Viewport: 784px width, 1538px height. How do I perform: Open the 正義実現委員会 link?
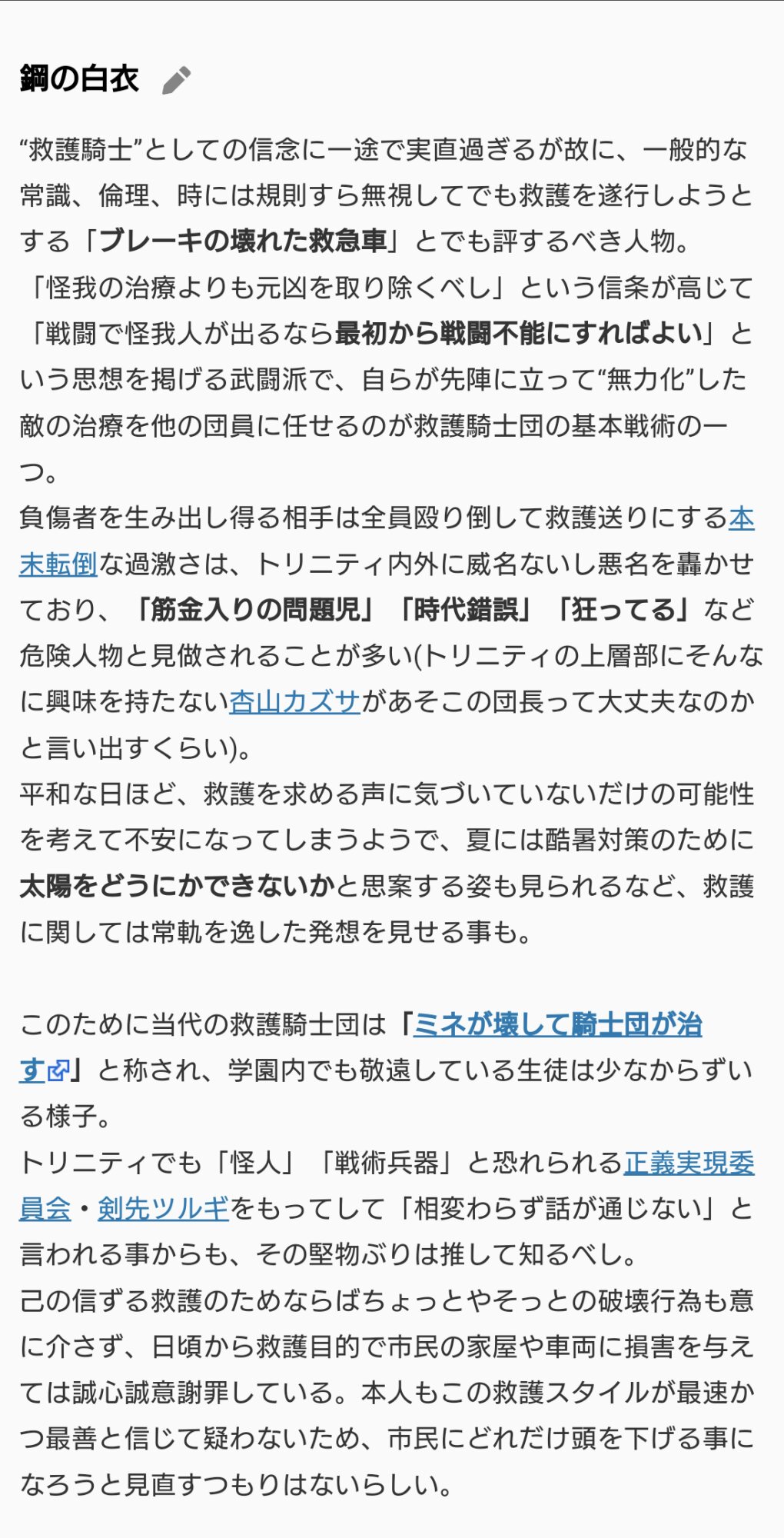tap(689, 1163)
